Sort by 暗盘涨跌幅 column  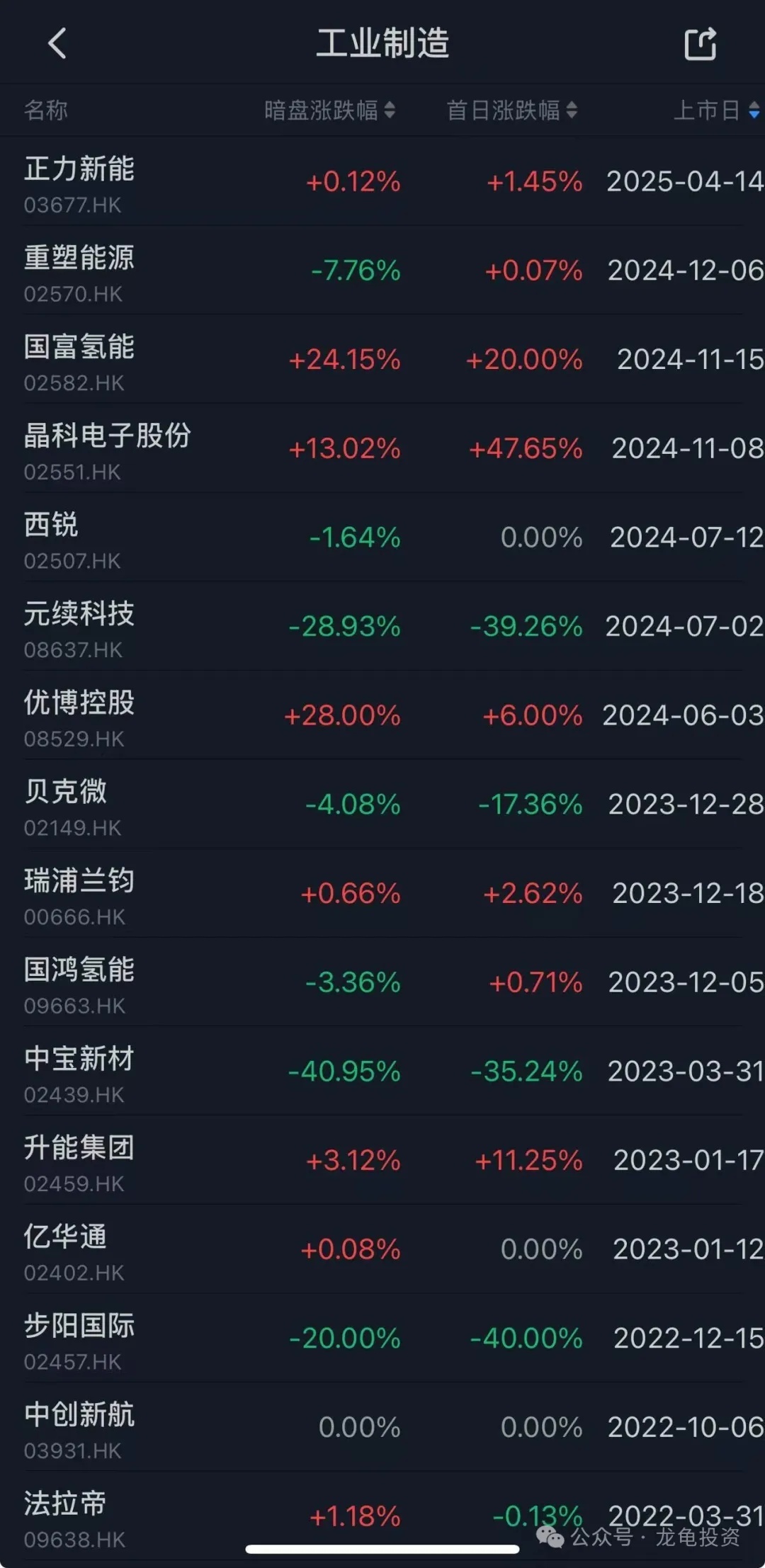click(329, 110)
